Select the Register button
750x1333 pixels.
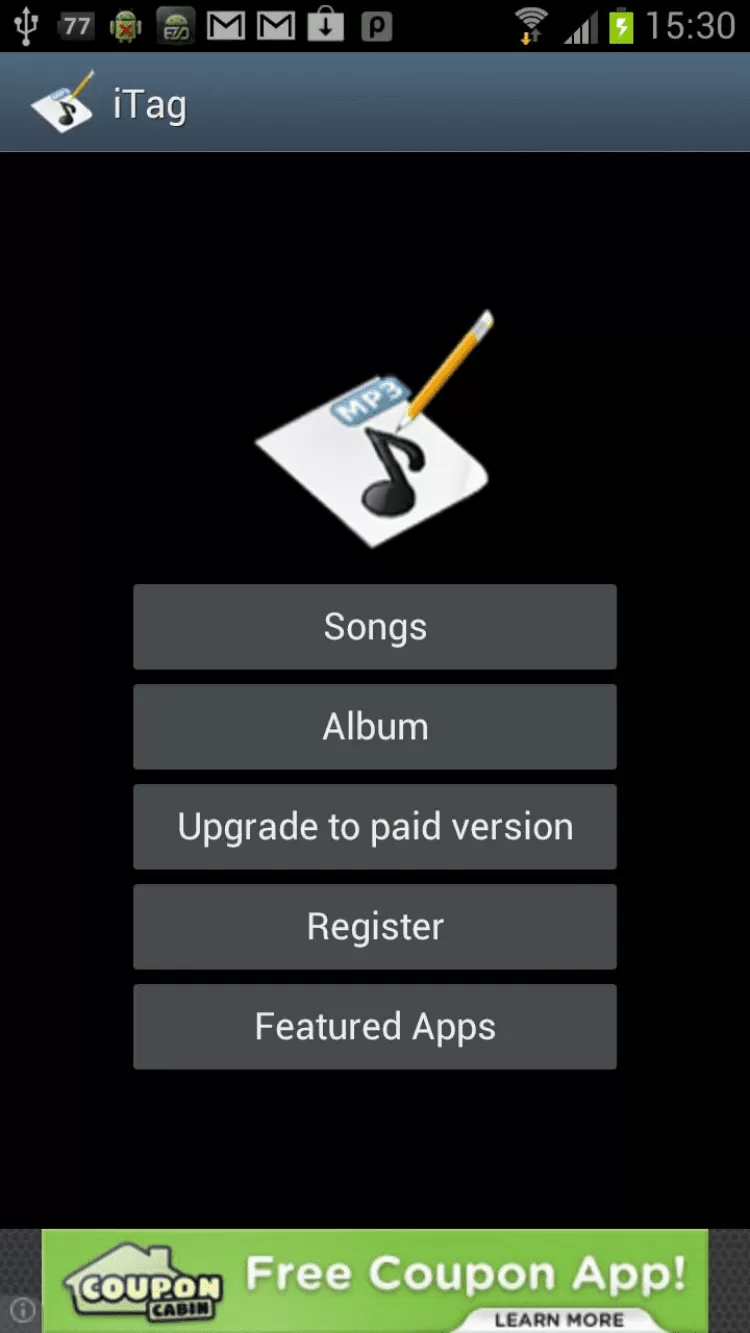pyautogui.click(x=375, y=927)
